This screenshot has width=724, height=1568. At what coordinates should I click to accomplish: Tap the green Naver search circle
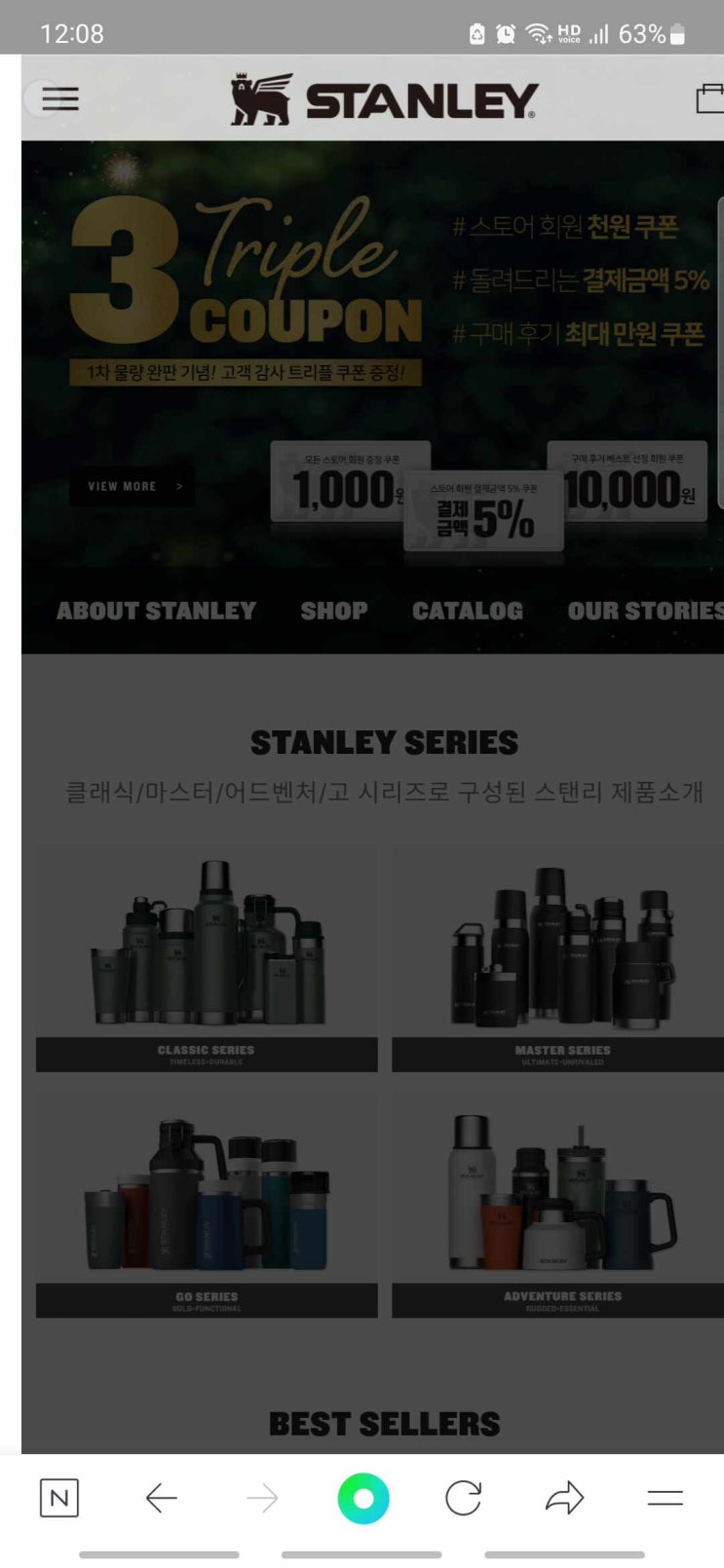click(x=362, y=1498)
